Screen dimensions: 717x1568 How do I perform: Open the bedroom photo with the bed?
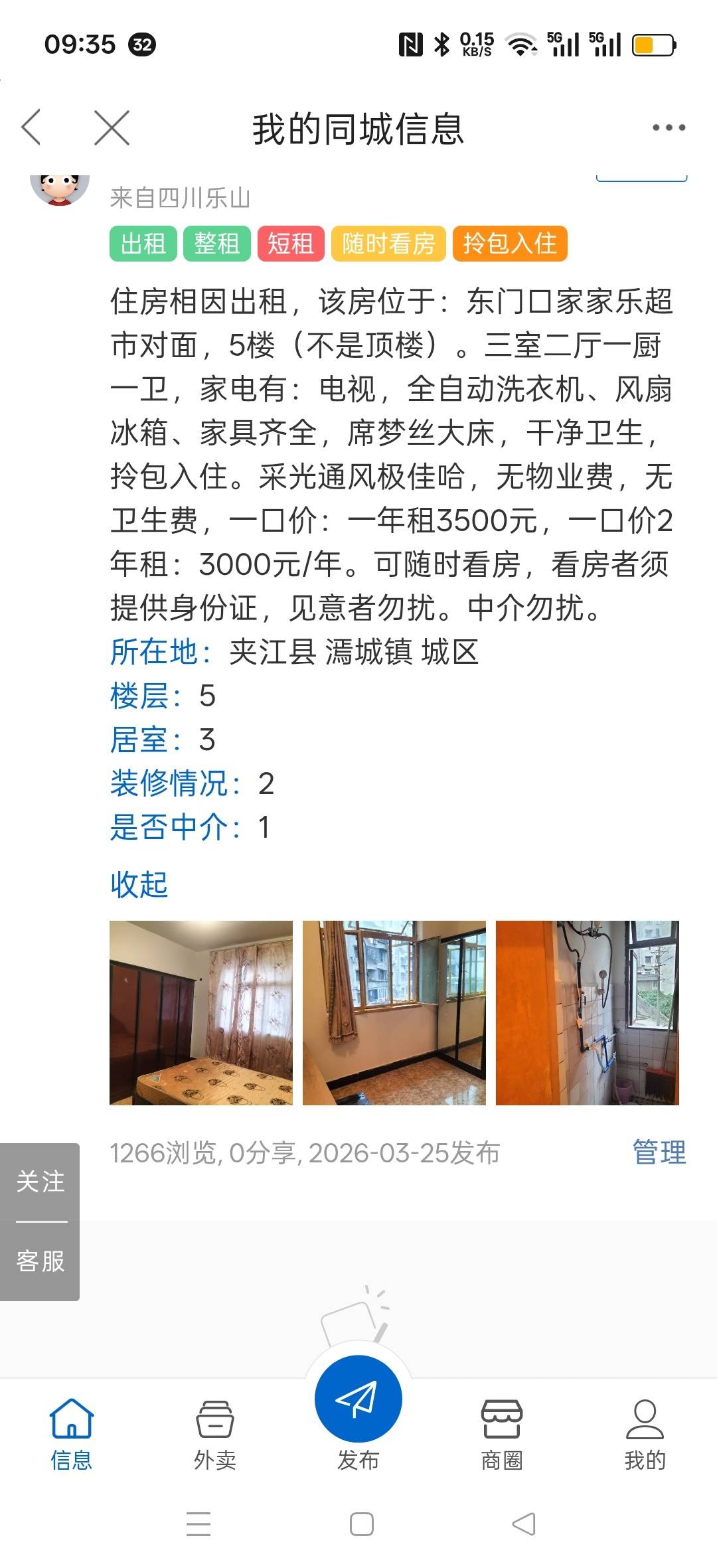pyautogui.click(x=200, y=1012)
